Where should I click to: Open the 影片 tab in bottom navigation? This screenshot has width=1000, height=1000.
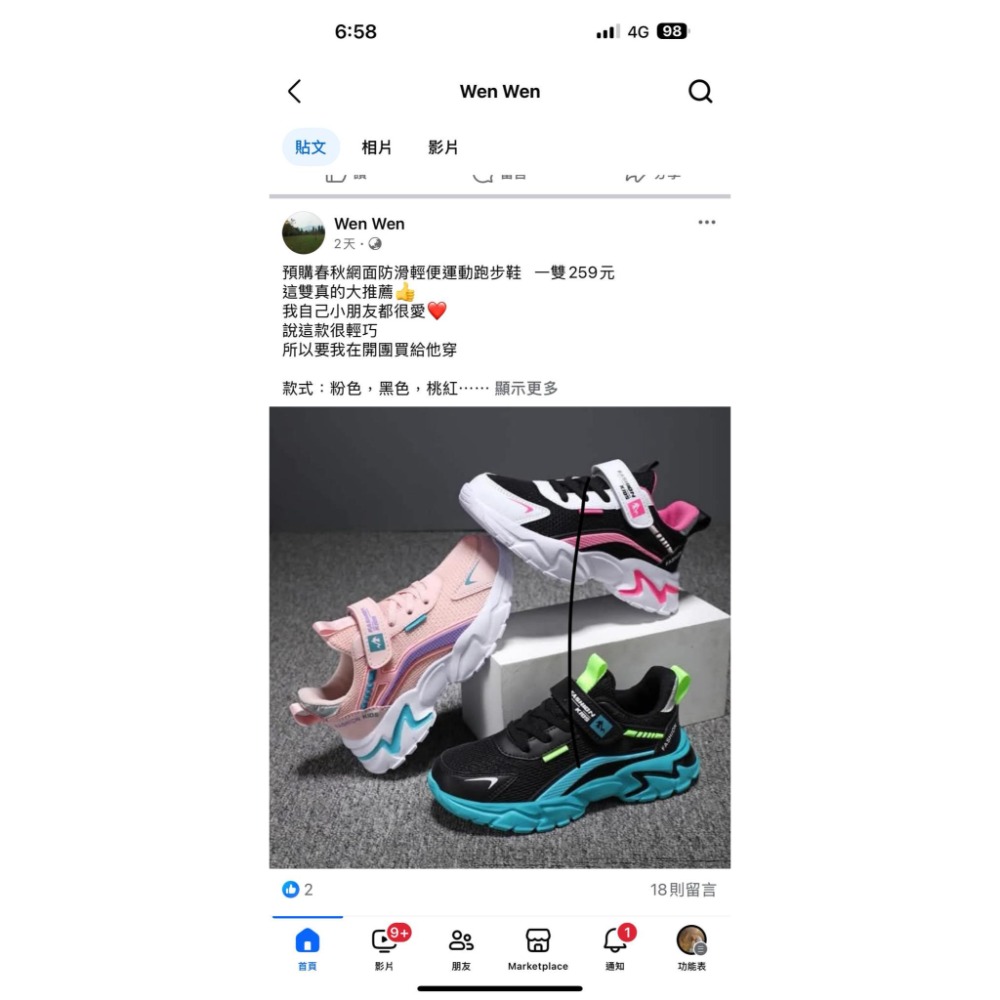tap(385, 949)
